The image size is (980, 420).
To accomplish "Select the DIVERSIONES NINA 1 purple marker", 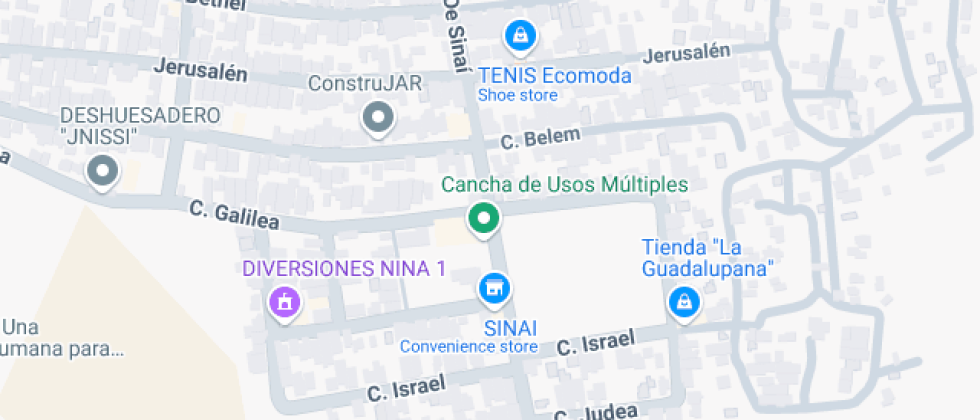I will (285, 304).
